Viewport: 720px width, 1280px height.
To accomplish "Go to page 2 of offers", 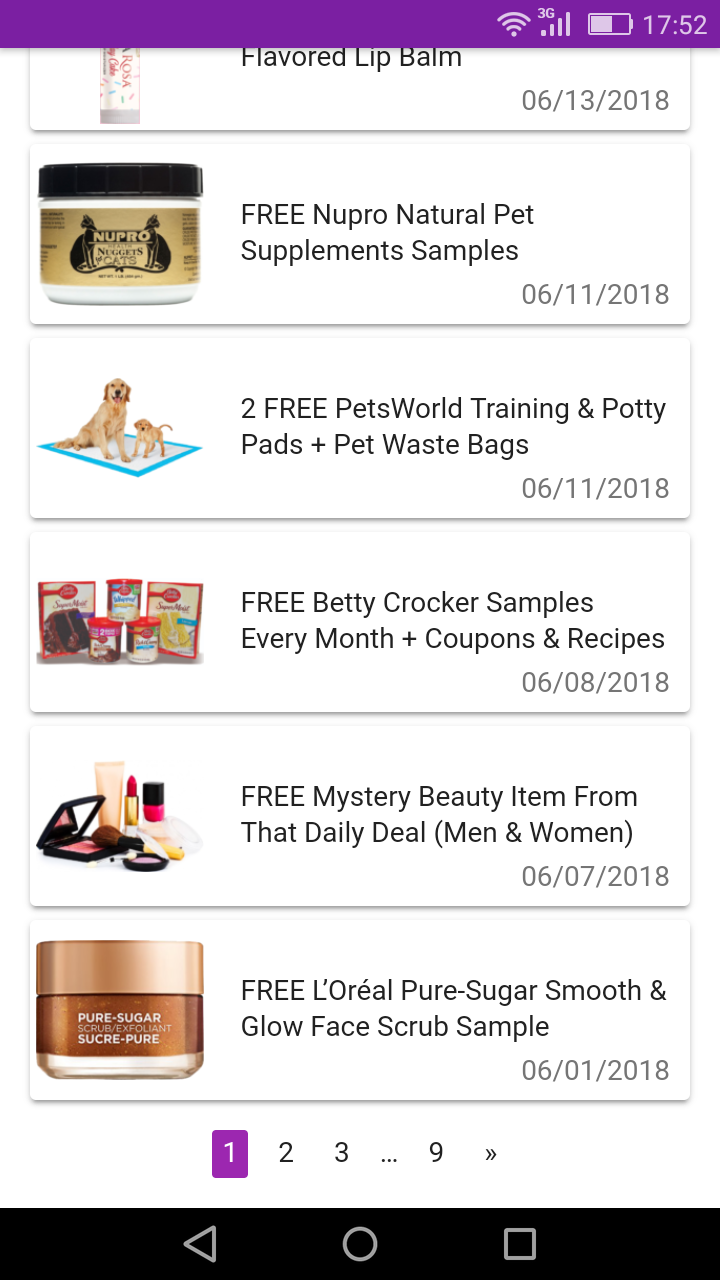I will point(286,1153).
